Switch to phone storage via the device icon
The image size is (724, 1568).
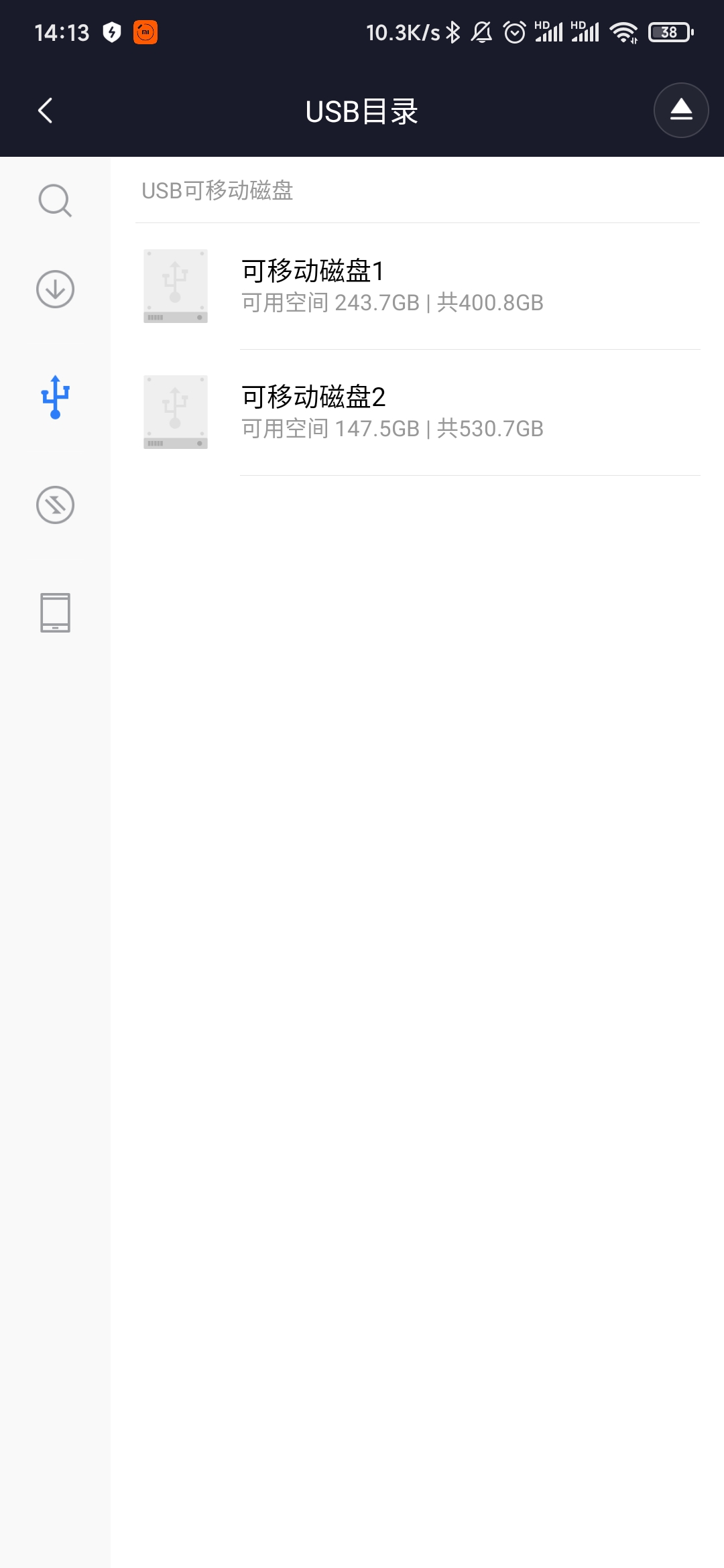coord(54,611)
